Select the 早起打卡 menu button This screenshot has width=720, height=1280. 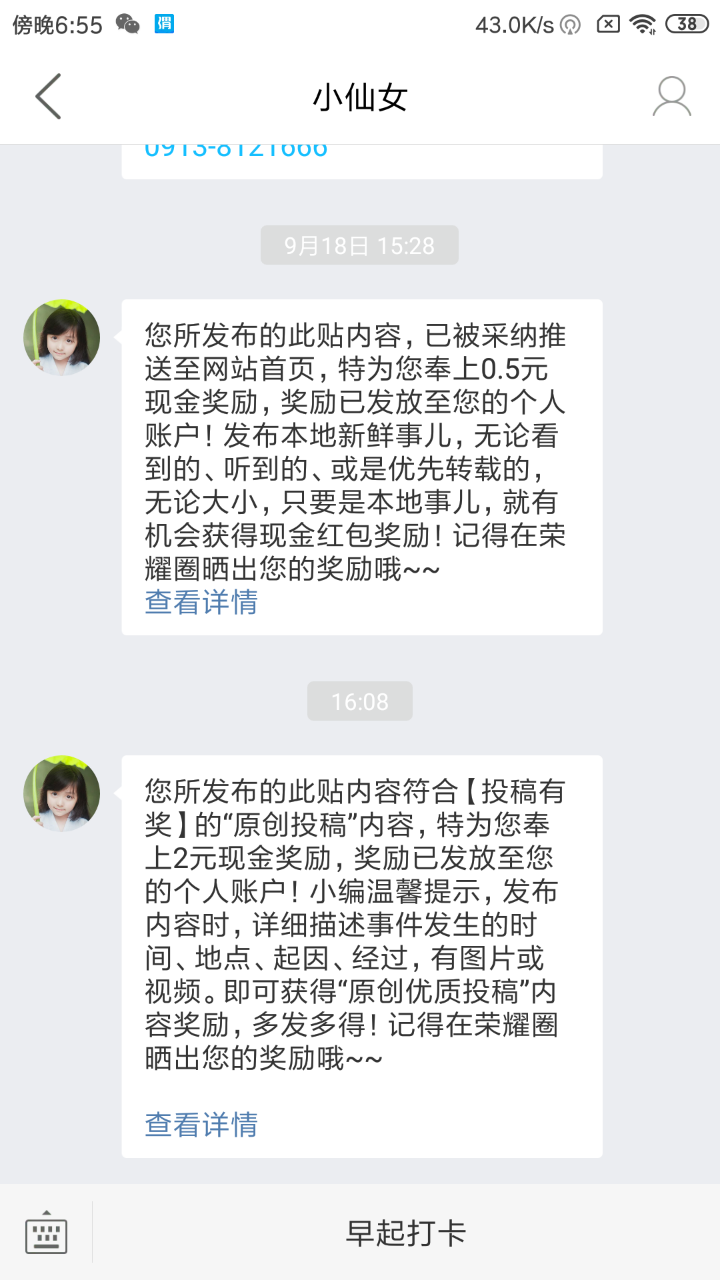[406, 1232]
